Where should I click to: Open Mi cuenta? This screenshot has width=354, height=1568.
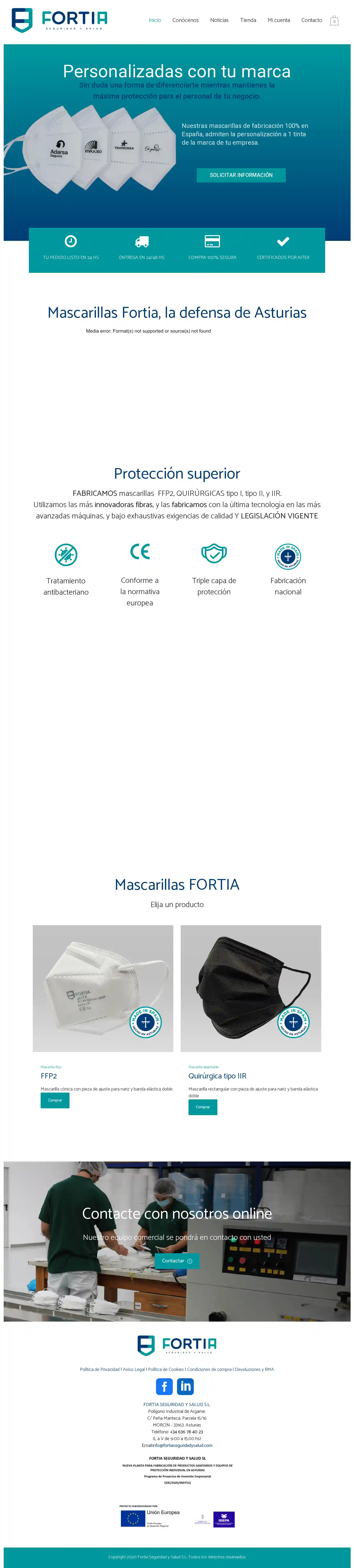278,20
